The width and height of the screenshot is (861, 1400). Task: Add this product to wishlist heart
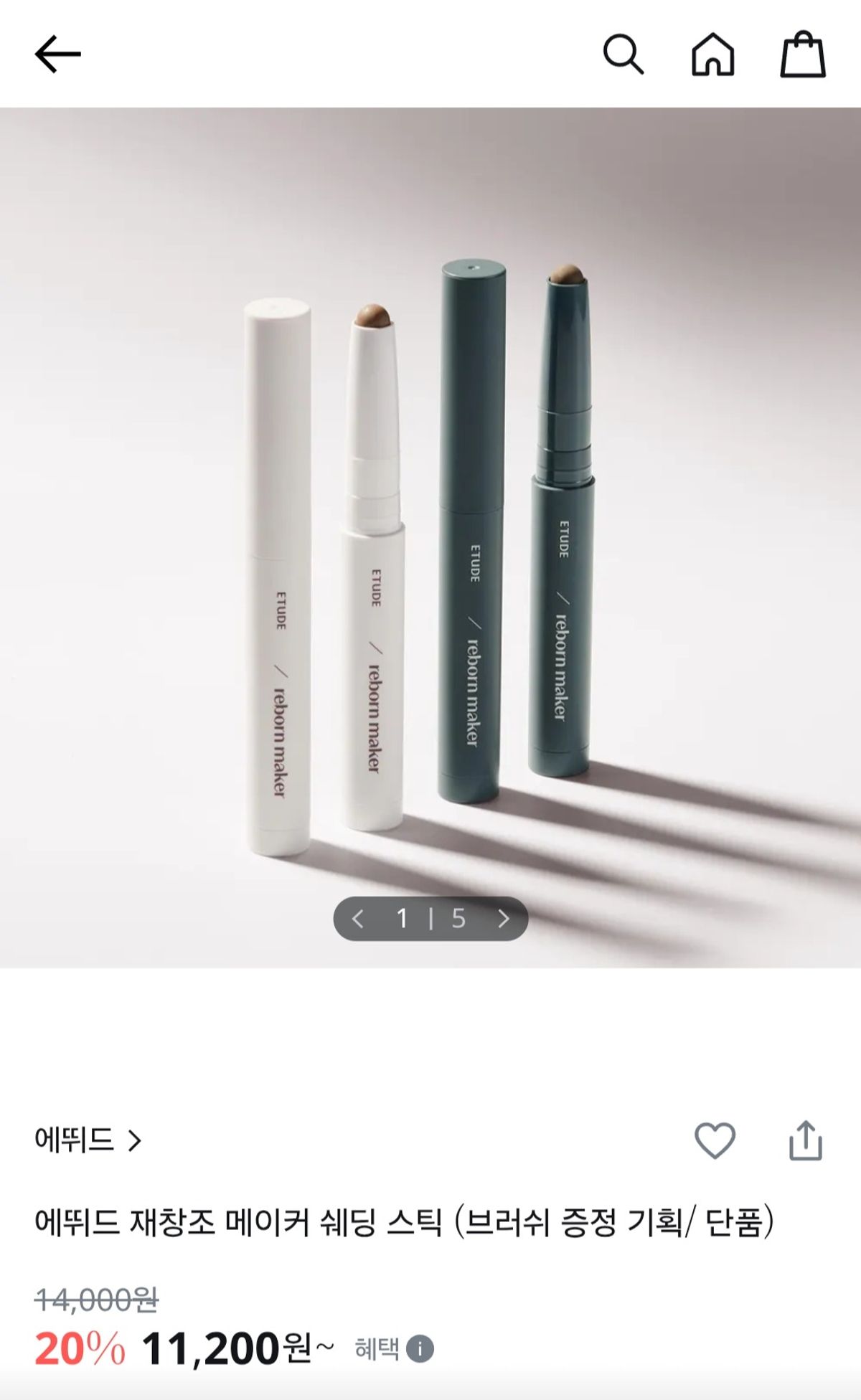click(x=715, y=1140)
